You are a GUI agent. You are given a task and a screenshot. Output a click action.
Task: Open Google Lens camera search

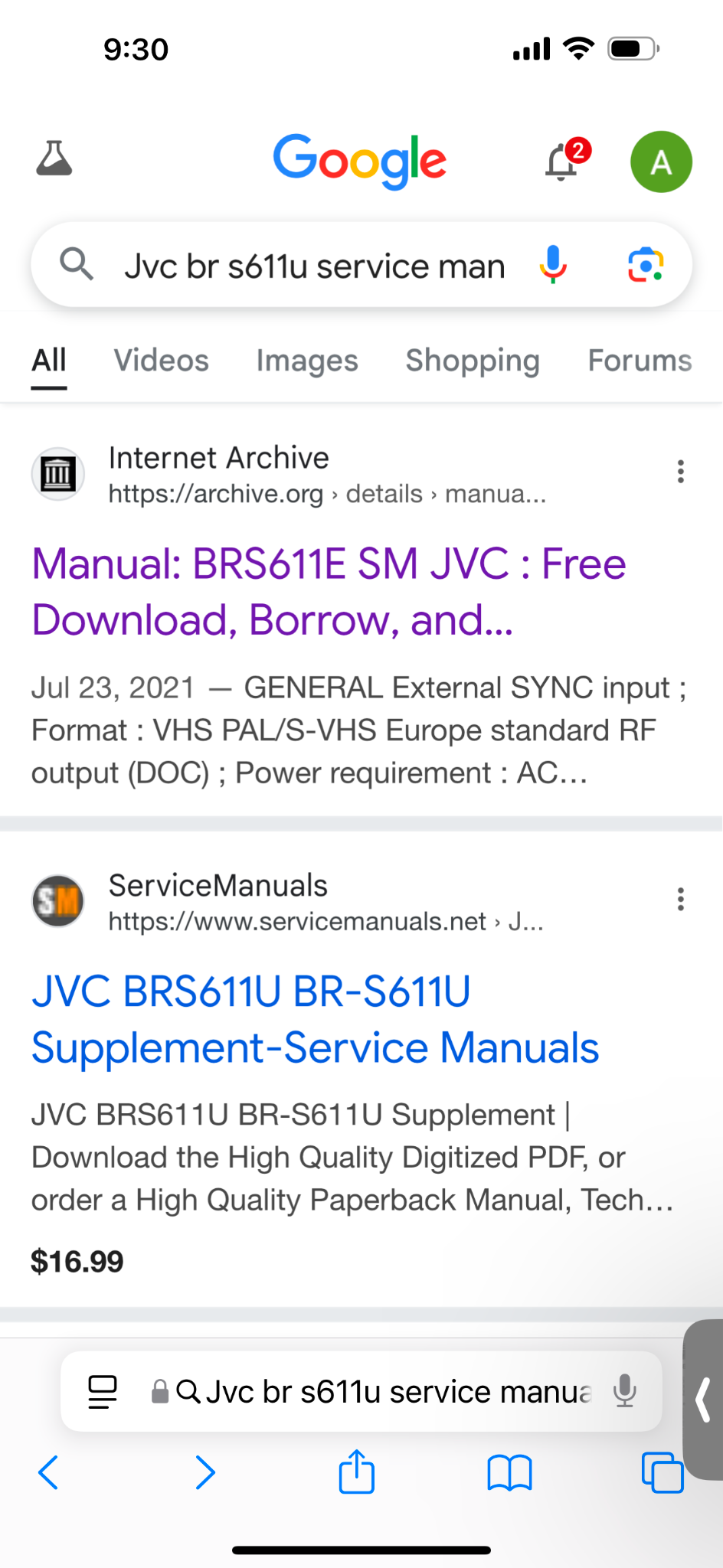(x=646, y=265)
